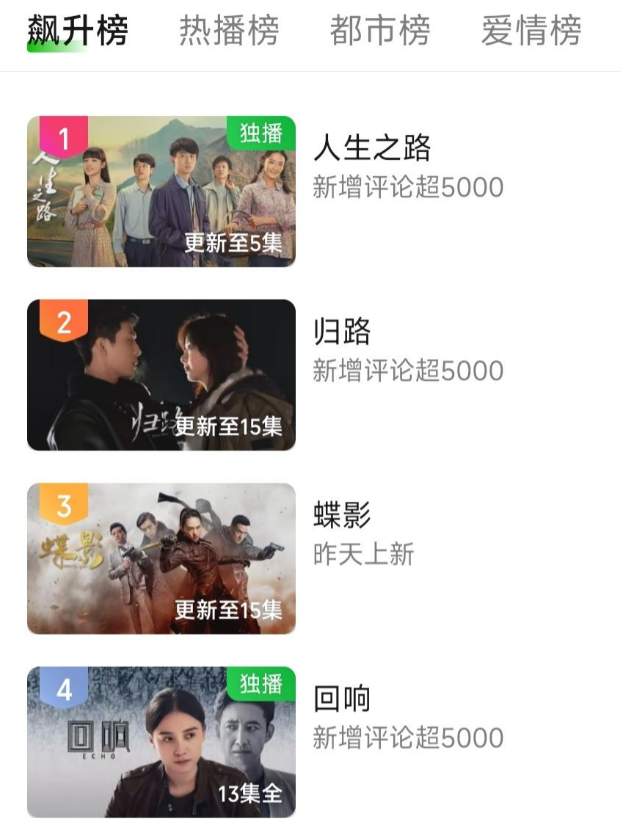The height and width of the screenshot is (820, 621).
Task: Open the 人生之路 drama poster
Action: tap(161, 191)
